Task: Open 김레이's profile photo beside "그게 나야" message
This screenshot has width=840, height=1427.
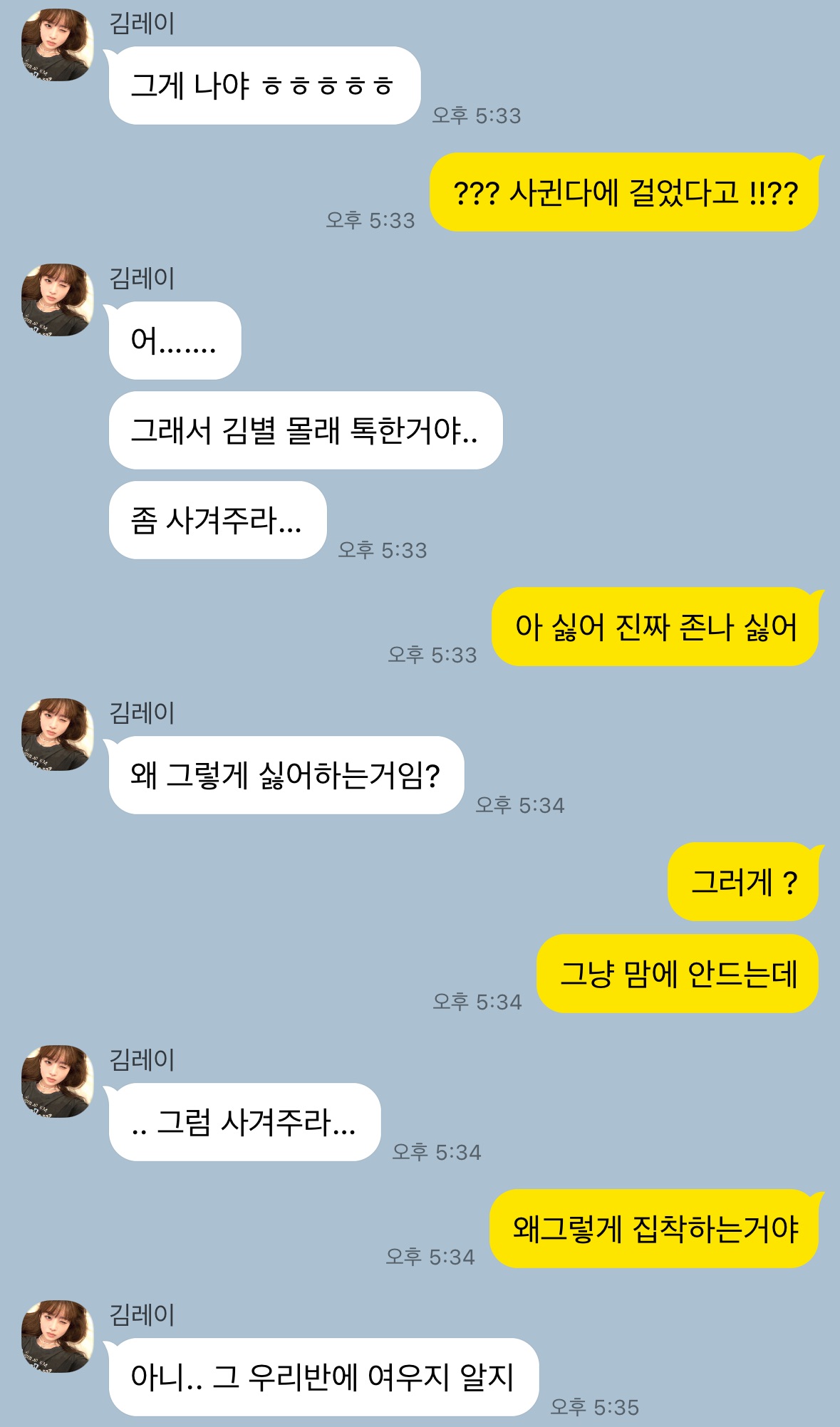Action: point(57,45)
